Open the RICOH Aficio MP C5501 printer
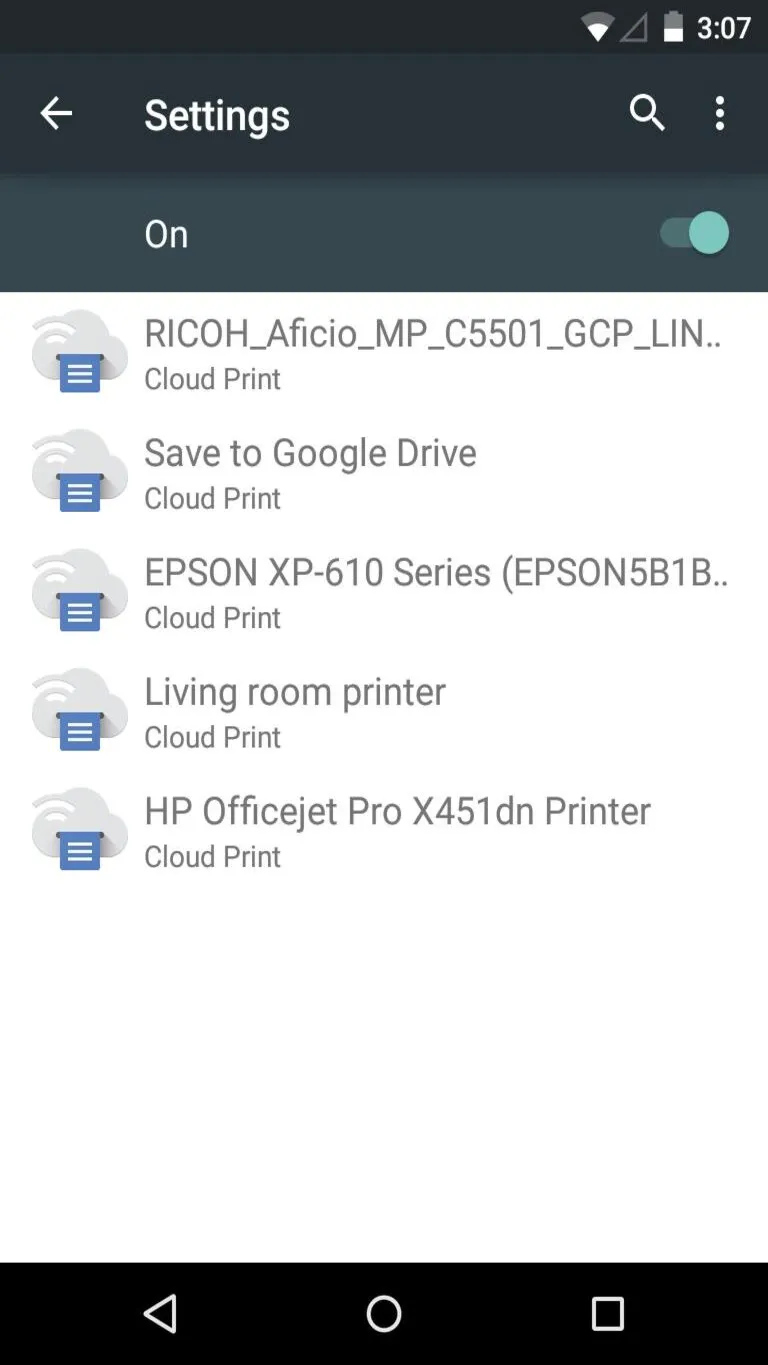Screen dimensions: 768x1365 tap(384, 352)
